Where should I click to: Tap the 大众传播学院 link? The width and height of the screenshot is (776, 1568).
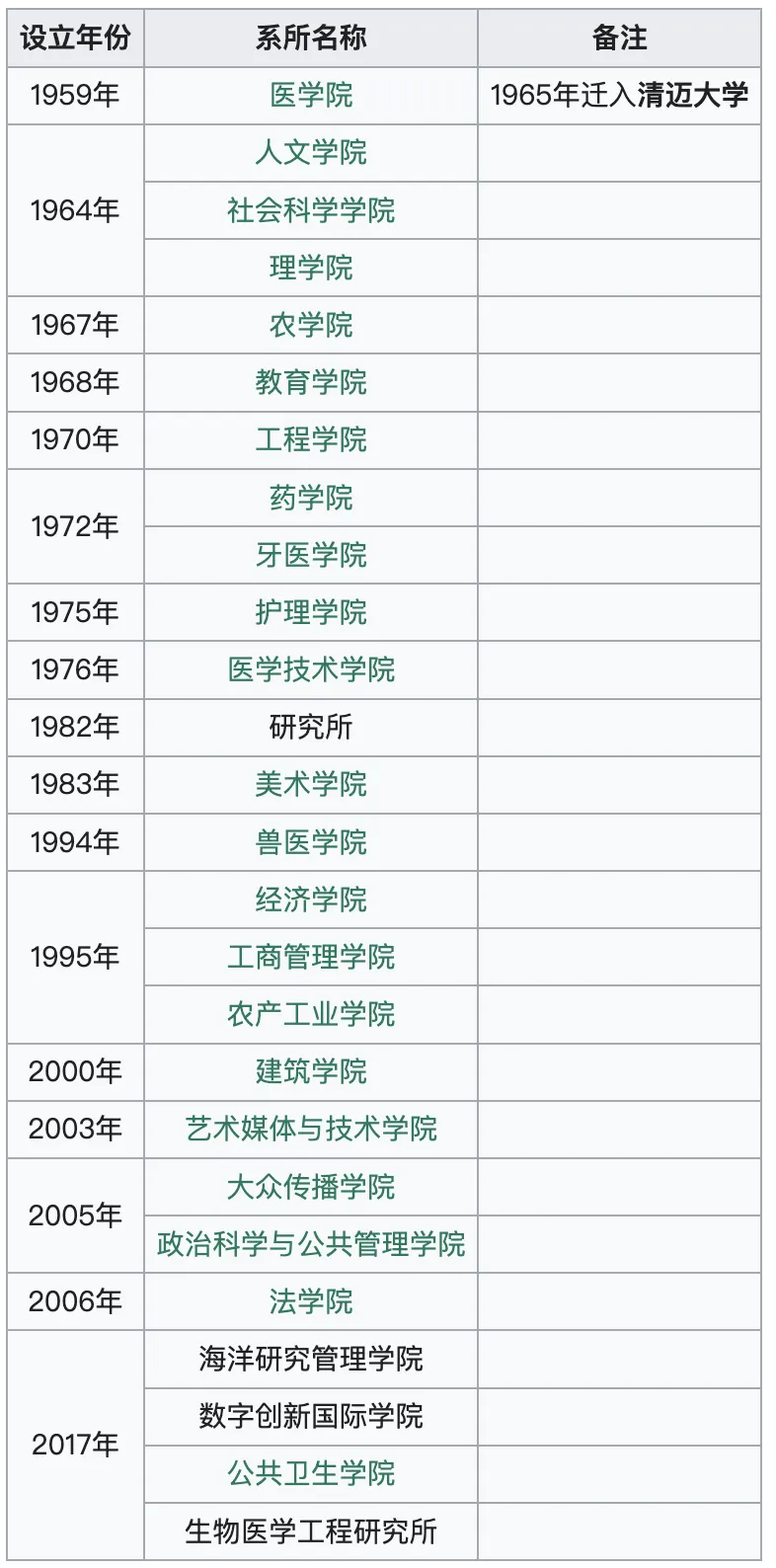pos(311,1186)
